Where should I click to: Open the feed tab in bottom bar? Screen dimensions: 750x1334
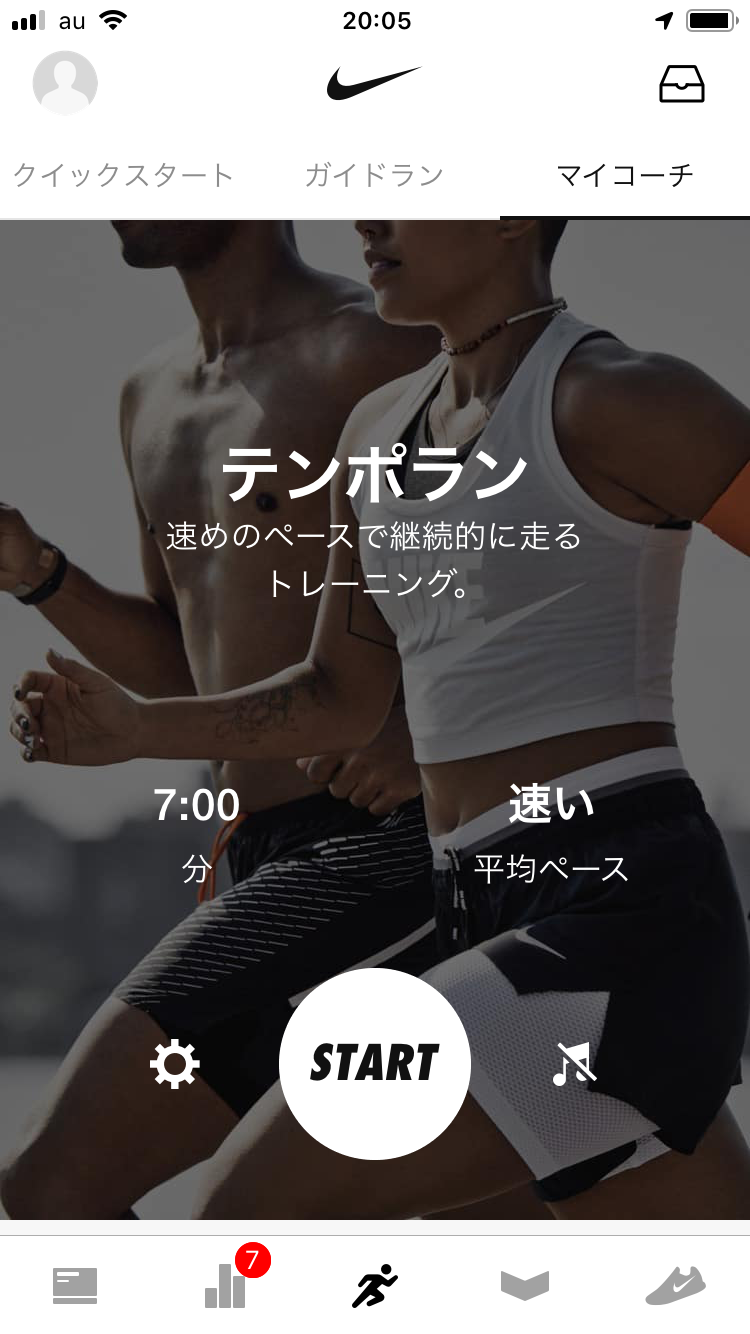coord(75,1285)
